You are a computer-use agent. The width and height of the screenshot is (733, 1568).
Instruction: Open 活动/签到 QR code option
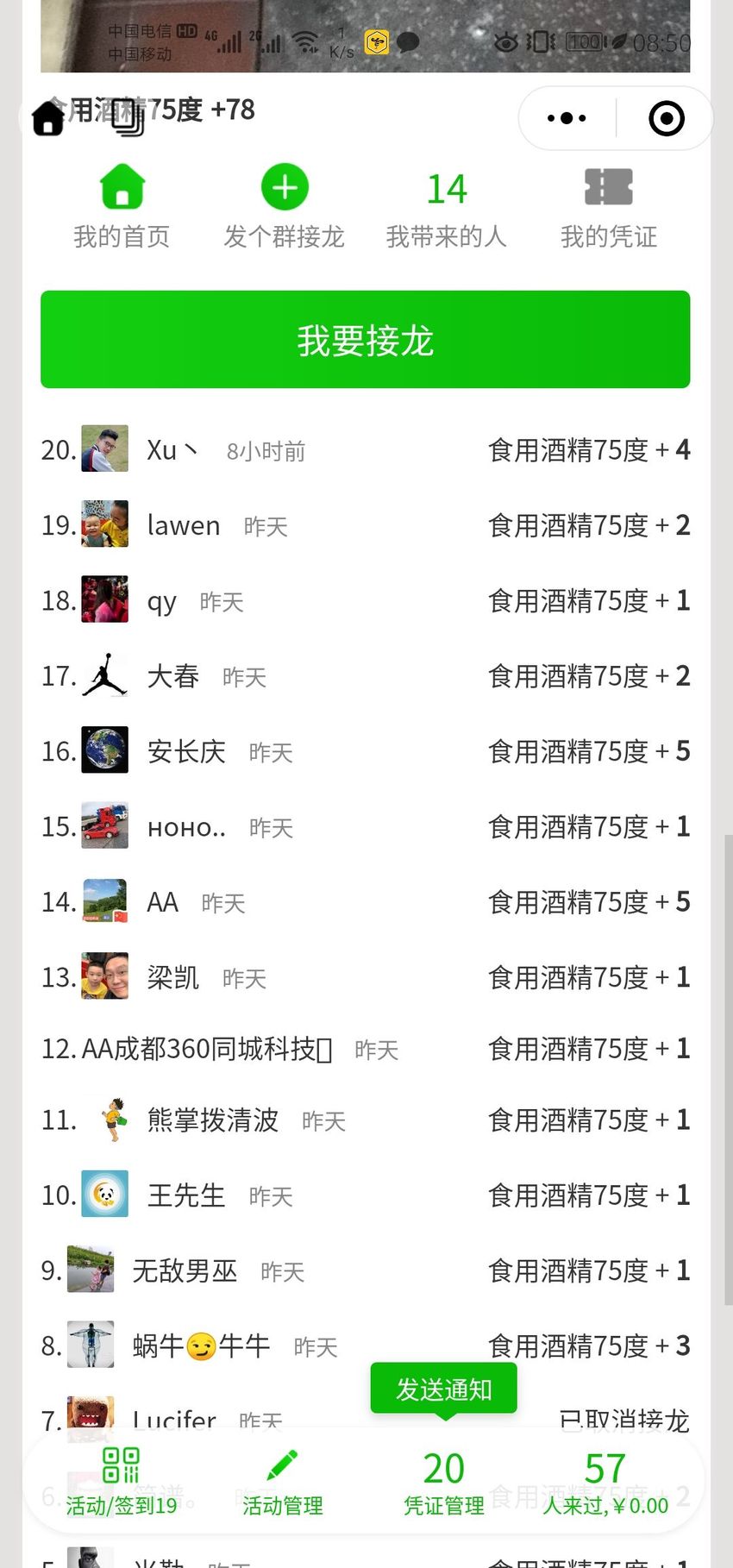121,1482
